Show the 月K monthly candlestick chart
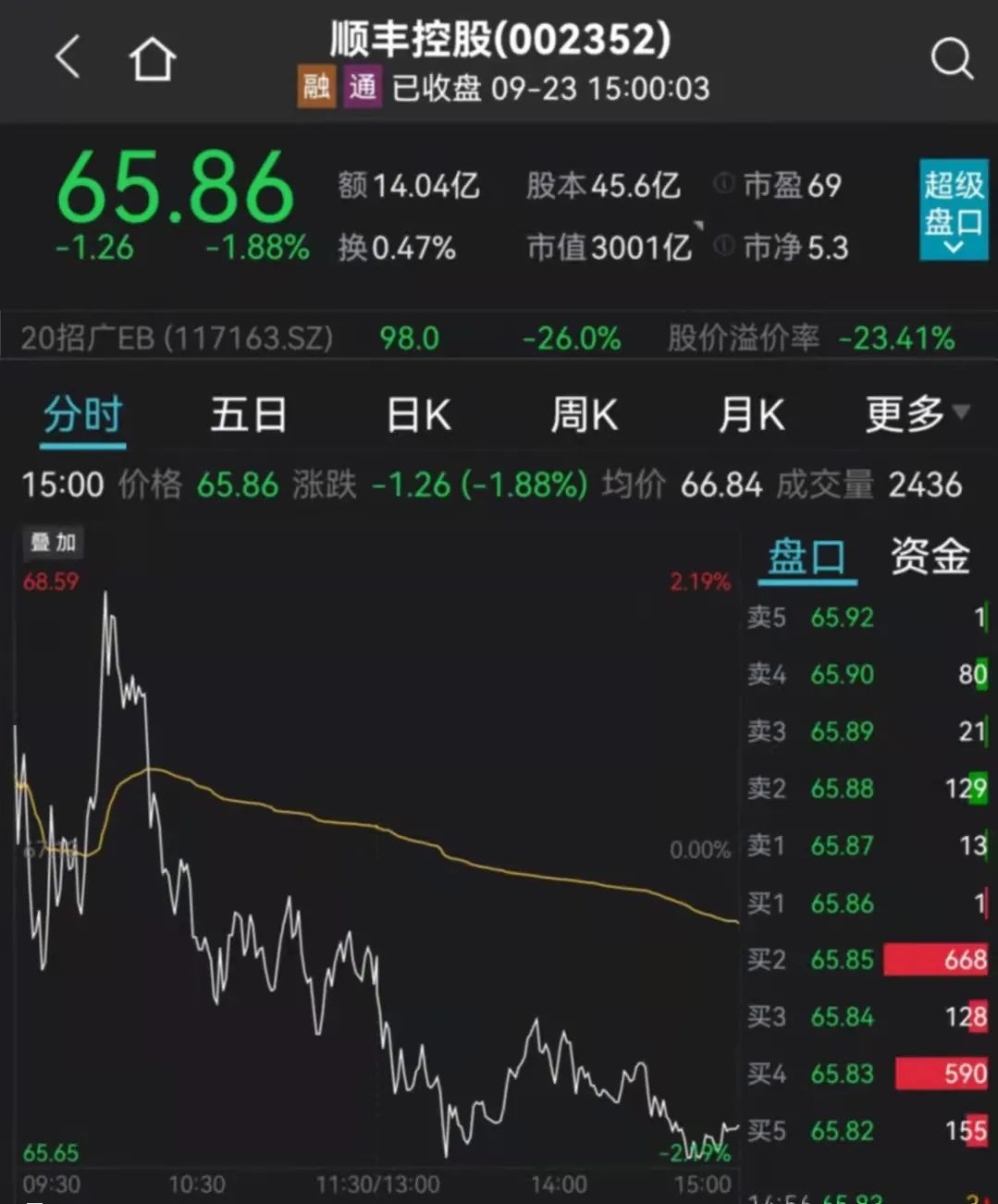Viewport: 998px width, 1204px height. 751,414
